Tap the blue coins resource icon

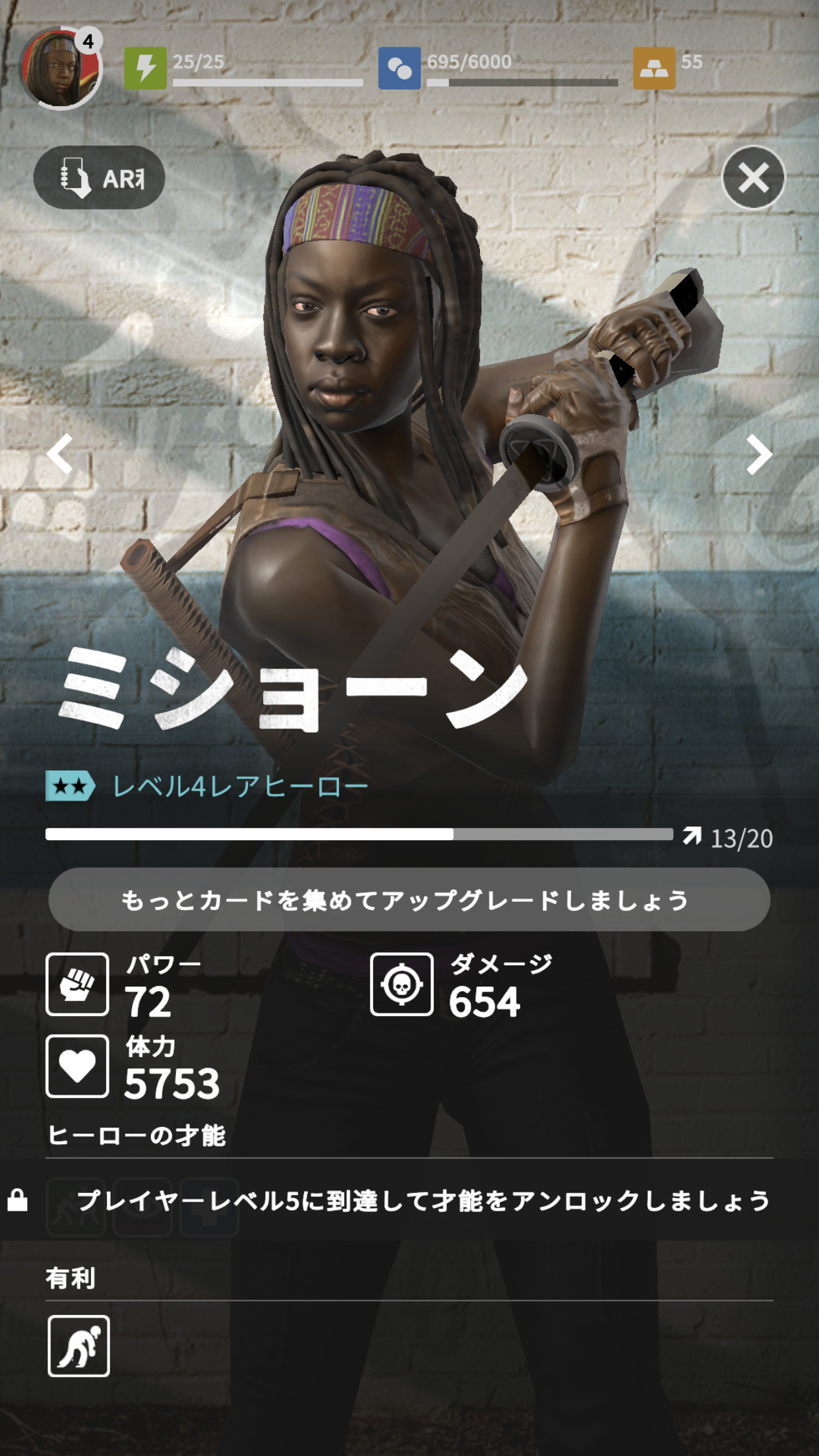point(399,68)
